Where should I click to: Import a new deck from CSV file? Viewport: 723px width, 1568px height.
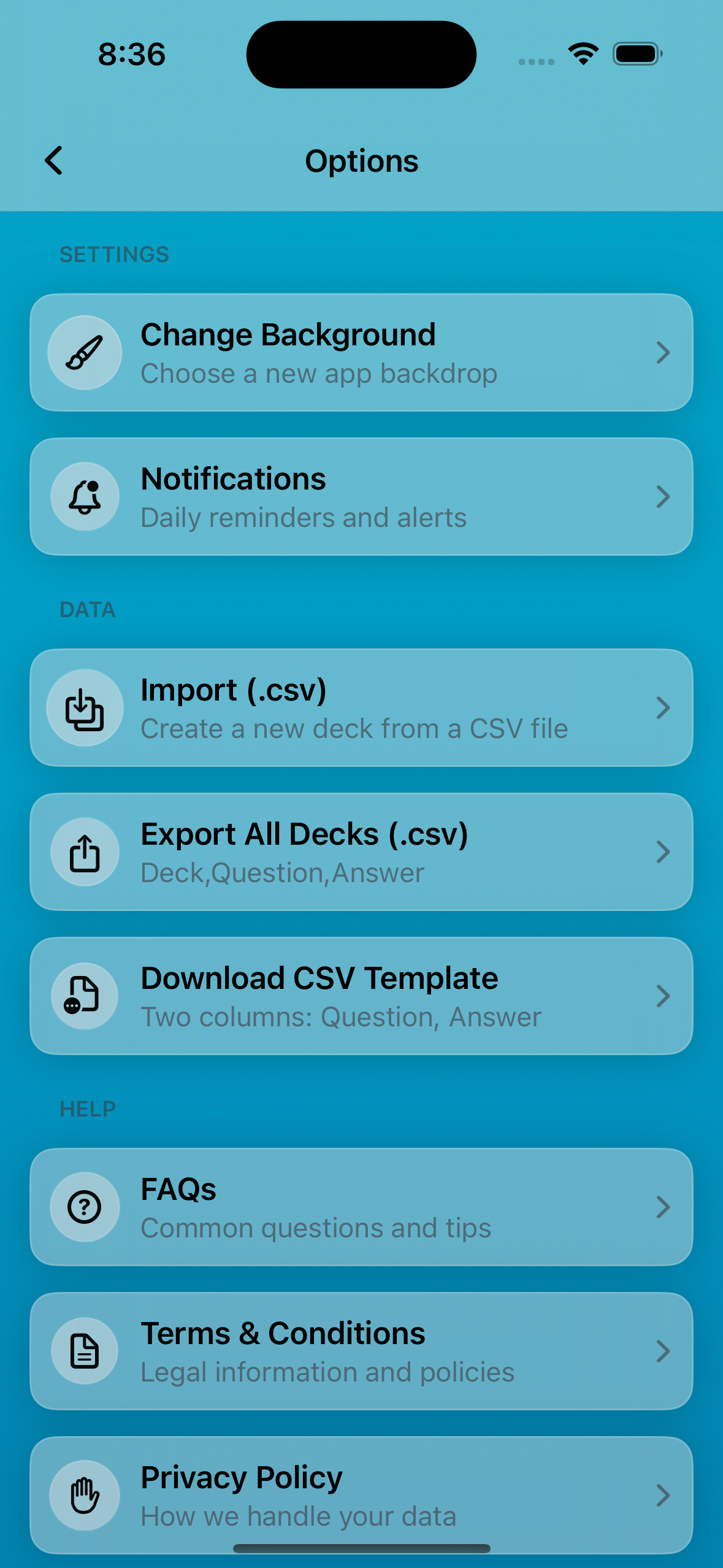tap(362, 707)
